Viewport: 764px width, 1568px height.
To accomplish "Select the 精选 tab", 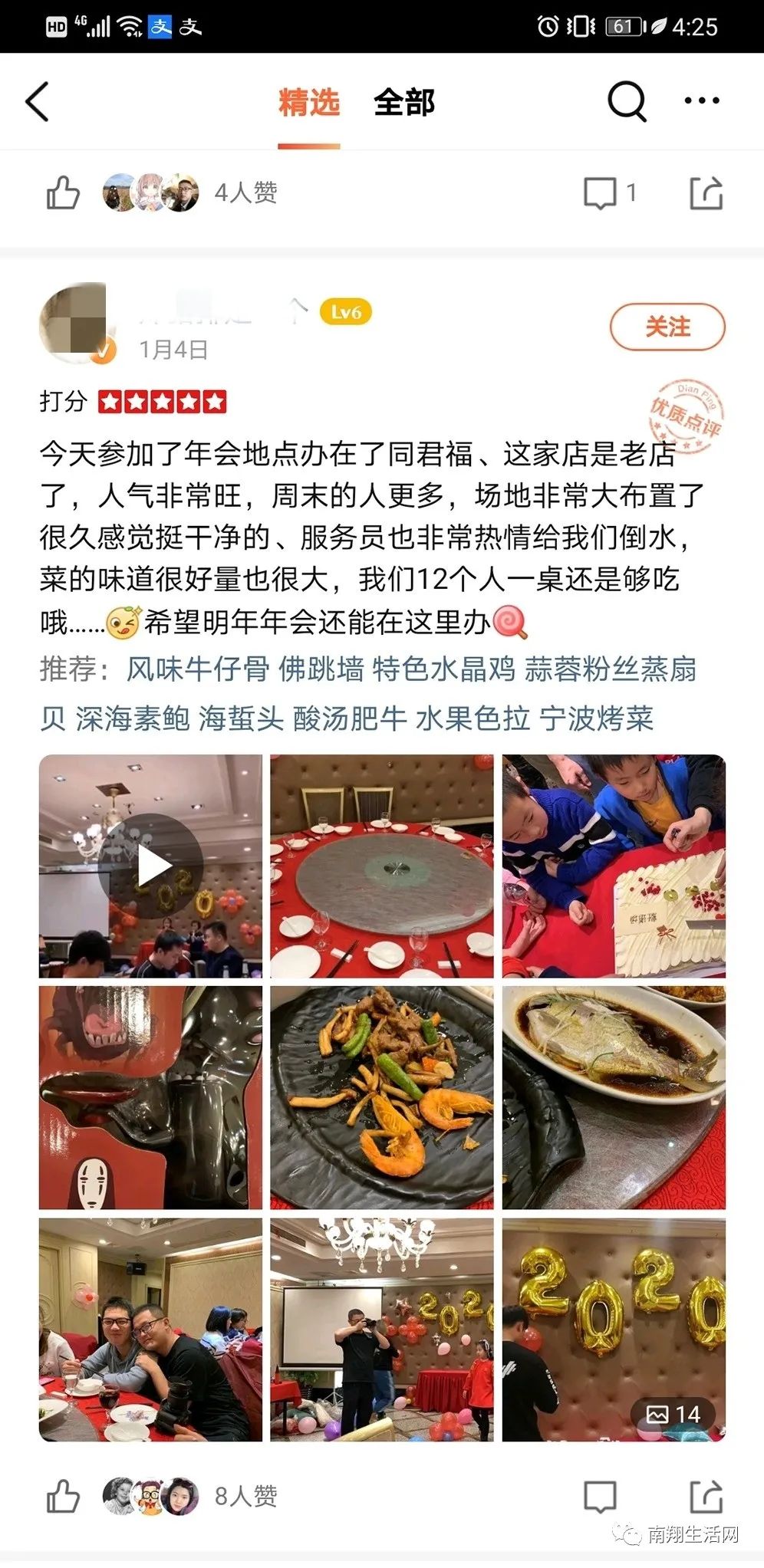I will [308, 102].
